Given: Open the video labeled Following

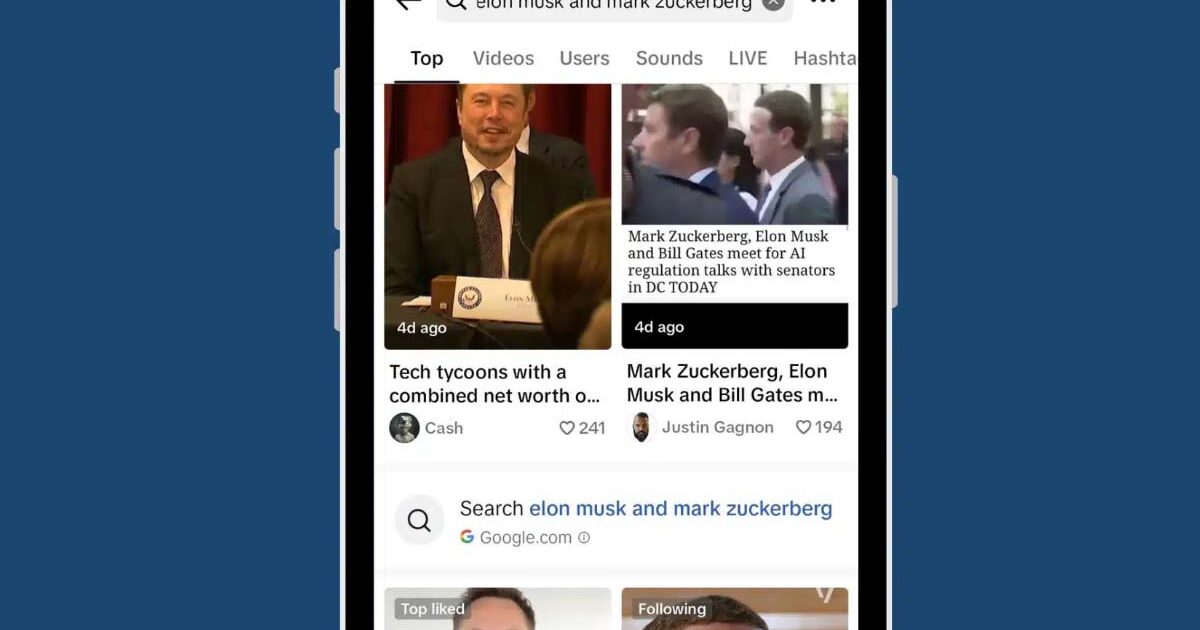Looking at the screenshot, I should click(x=734, y=608).
